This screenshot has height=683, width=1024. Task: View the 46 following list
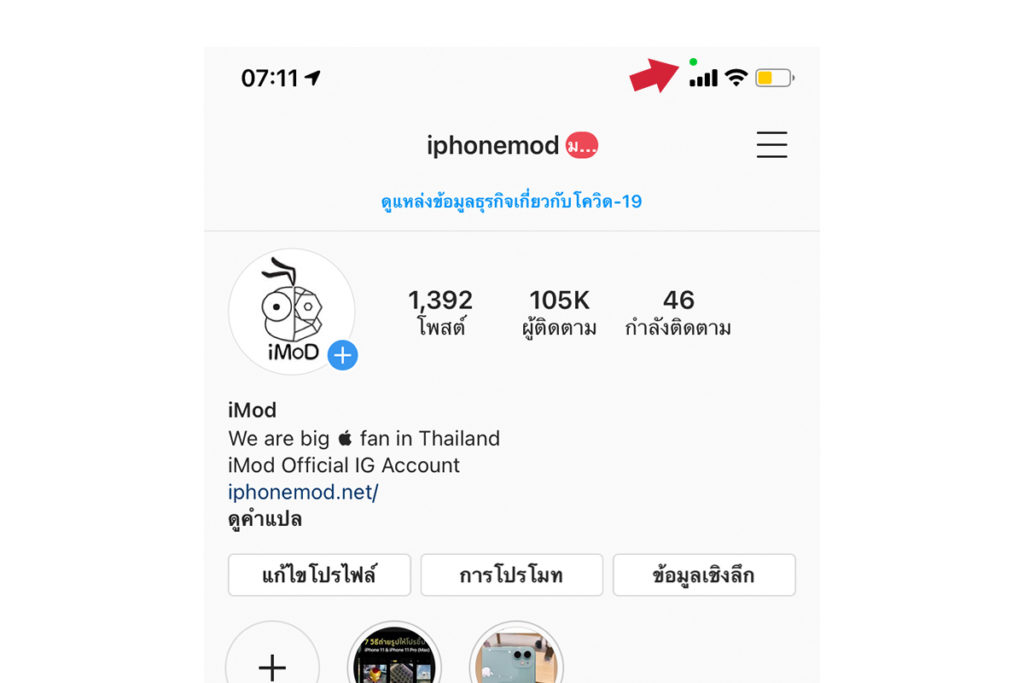pos(678,312)
